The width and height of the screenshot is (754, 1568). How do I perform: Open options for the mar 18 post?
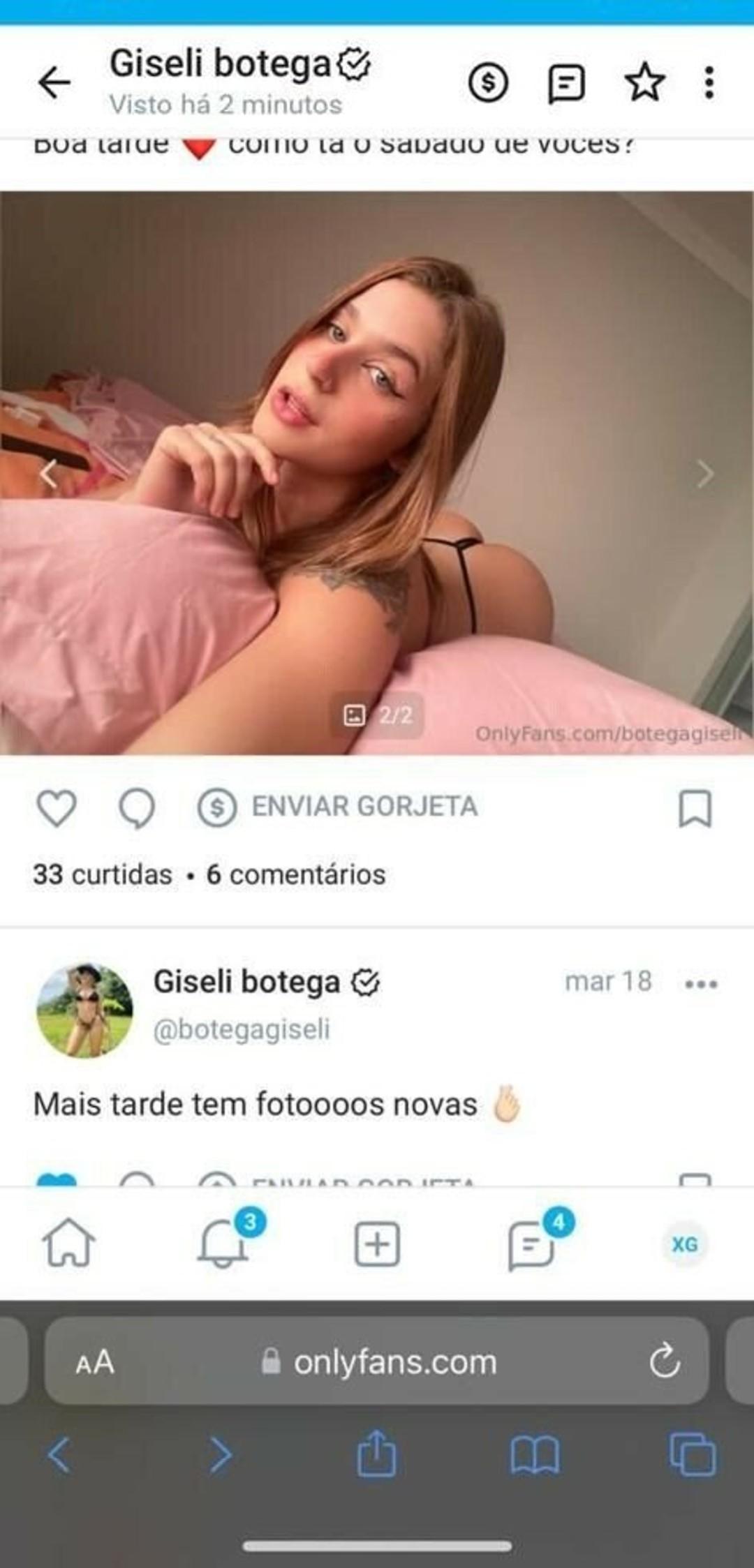(x=701, y=984)
